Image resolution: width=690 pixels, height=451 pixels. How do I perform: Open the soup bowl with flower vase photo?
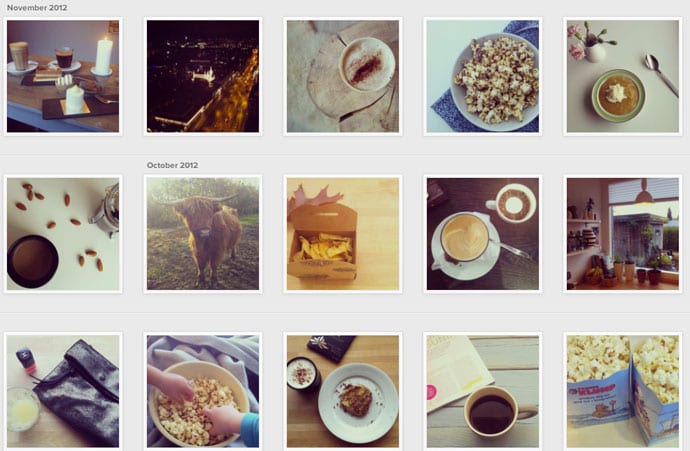click(x=622, y=76)
